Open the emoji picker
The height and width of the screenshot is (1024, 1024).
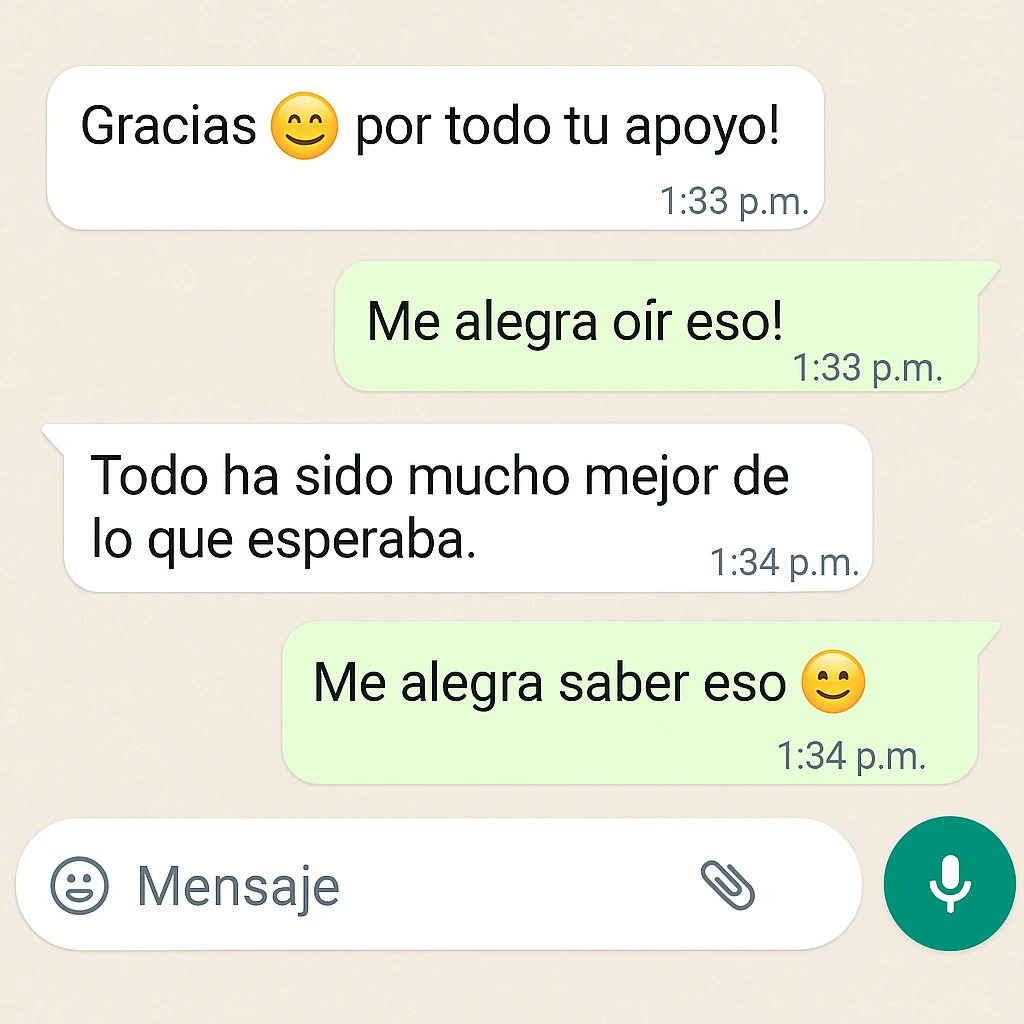[x=79, y=885]
